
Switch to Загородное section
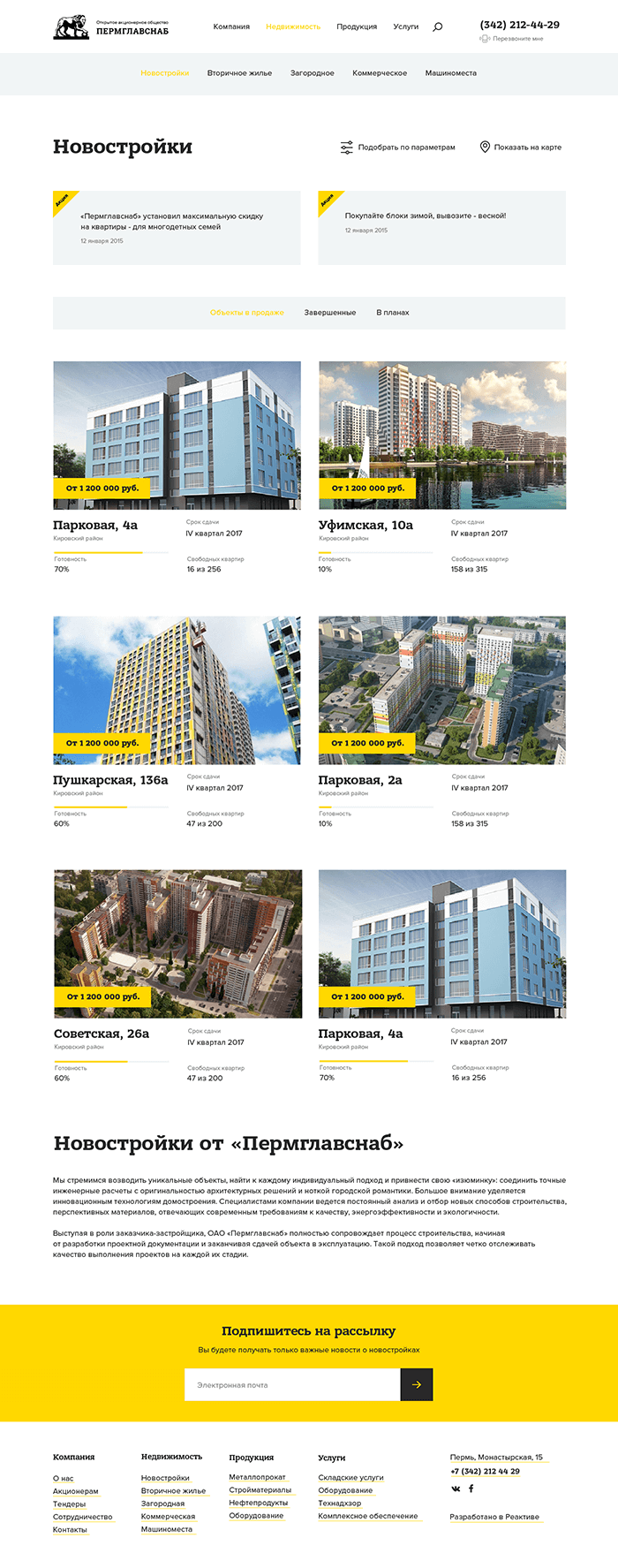[x=313, y=73]
